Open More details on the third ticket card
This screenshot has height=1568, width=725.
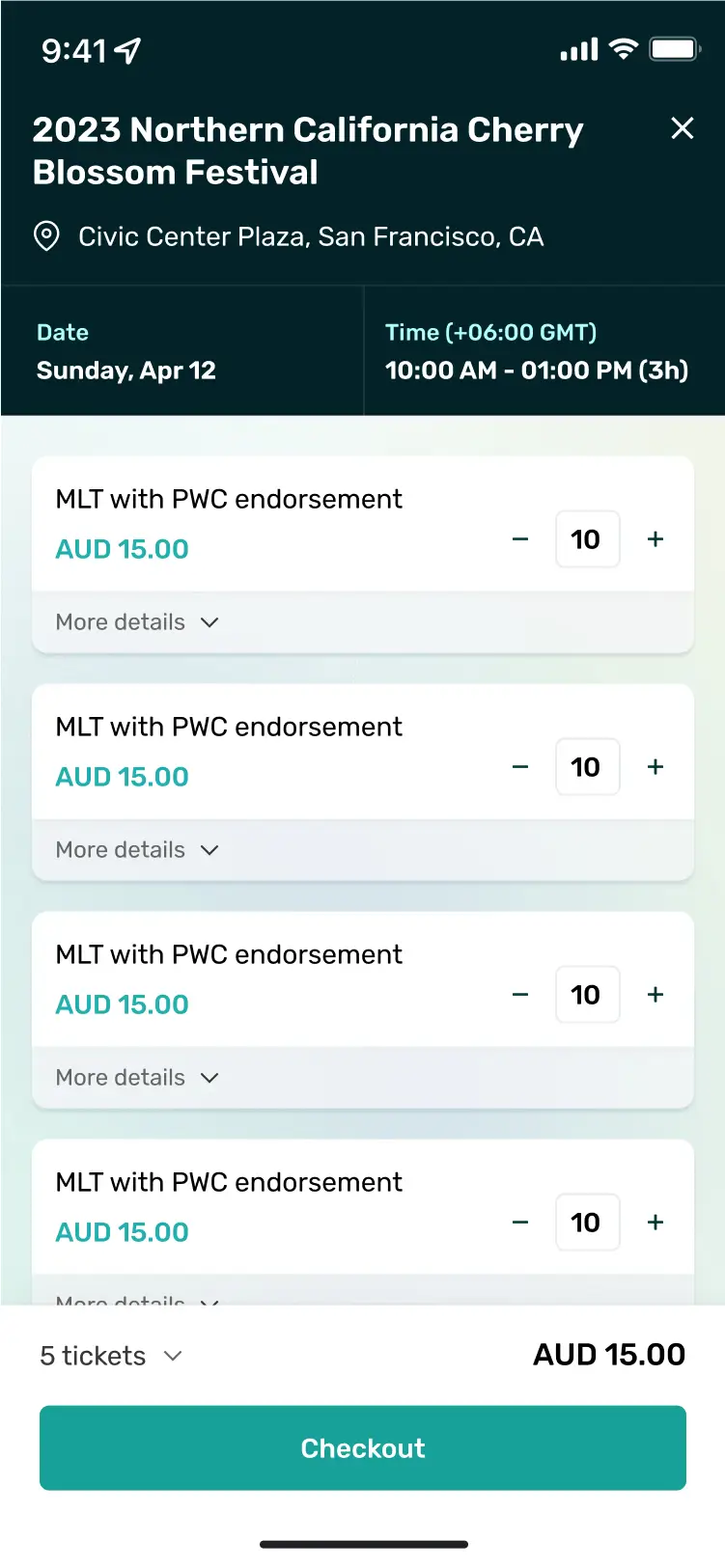[x=138, y=1078]
